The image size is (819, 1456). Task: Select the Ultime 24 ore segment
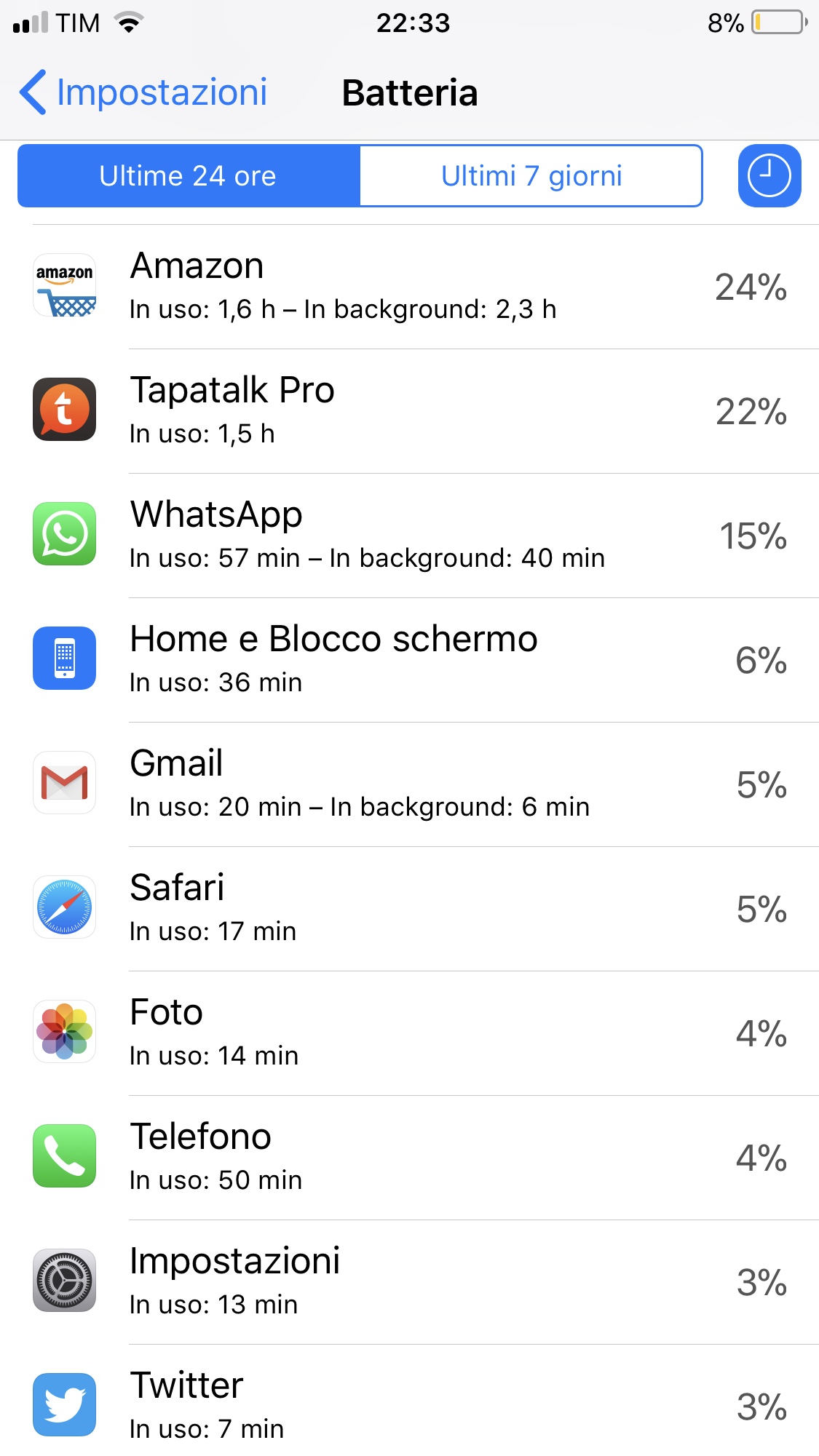(x=189, y=176)
